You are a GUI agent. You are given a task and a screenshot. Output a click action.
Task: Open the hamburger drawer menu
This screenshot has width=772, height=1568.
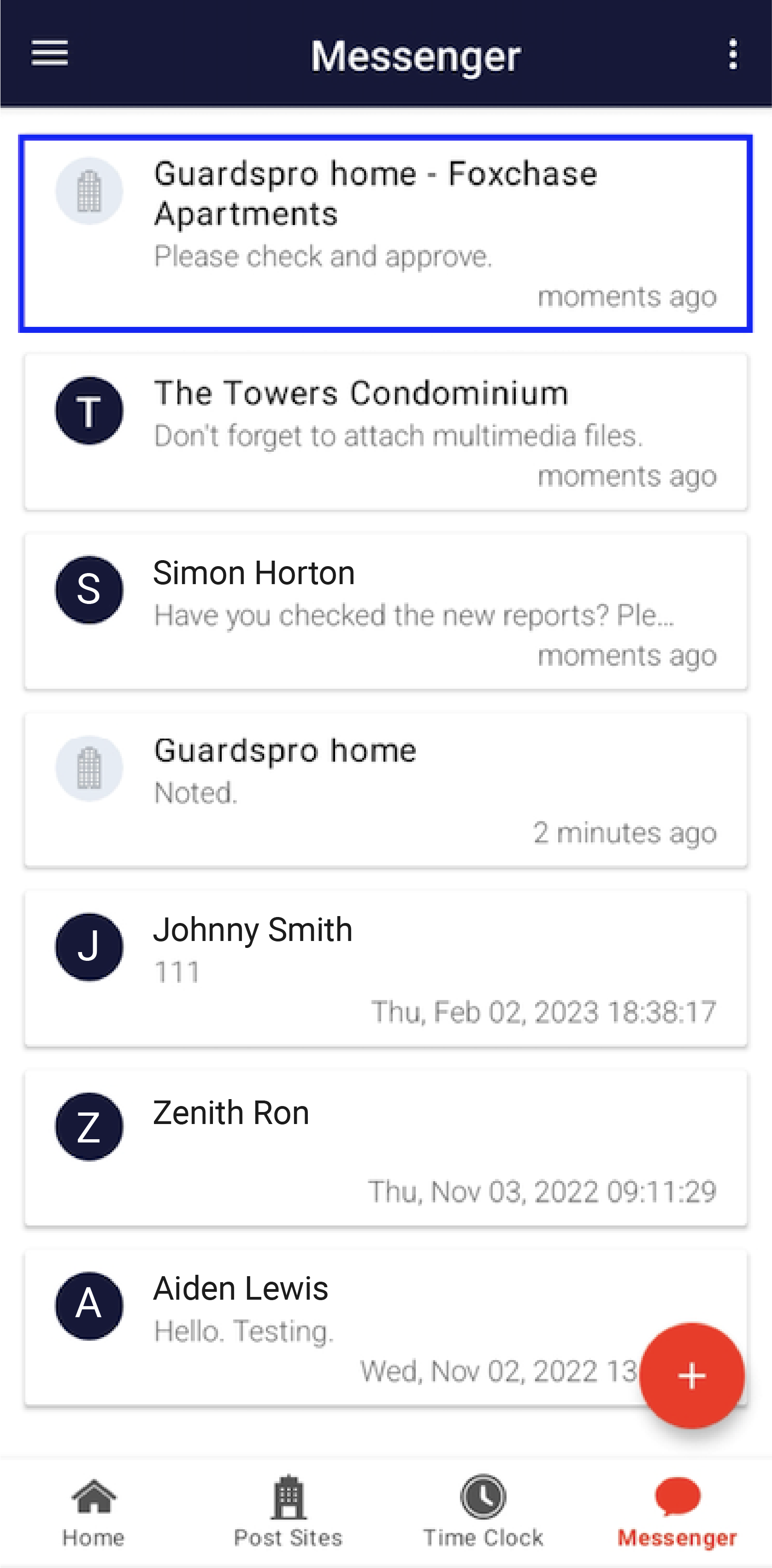pos(50,53)
